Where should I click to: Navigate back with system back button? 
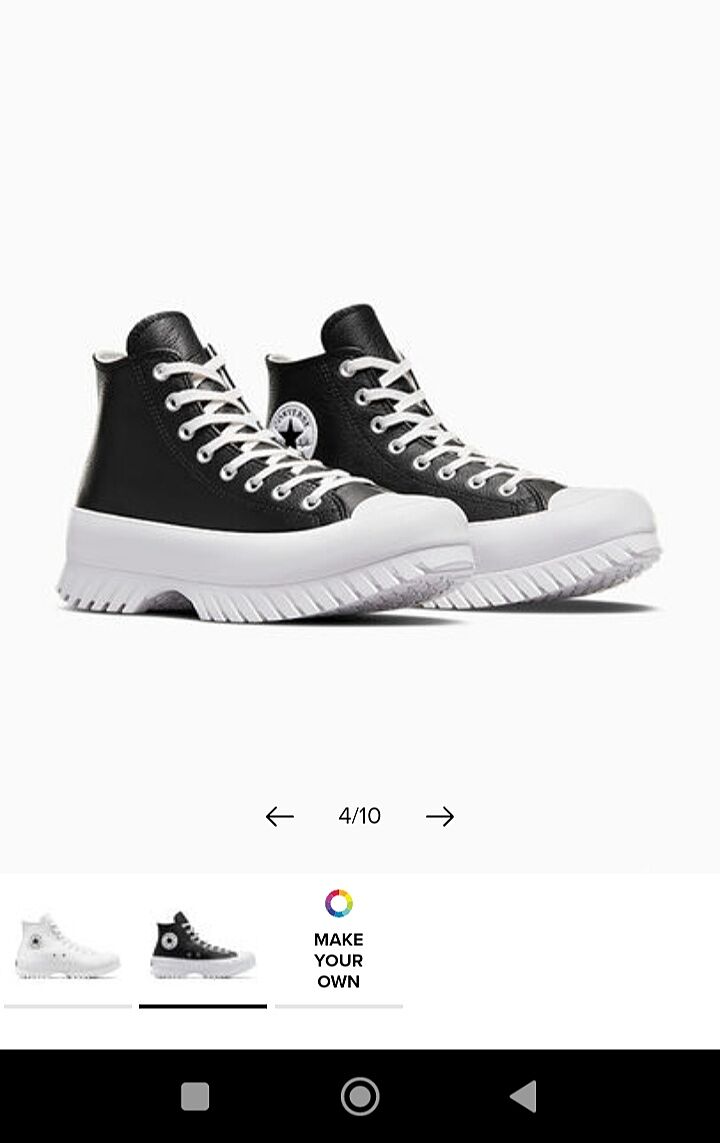coord(523,1096)
